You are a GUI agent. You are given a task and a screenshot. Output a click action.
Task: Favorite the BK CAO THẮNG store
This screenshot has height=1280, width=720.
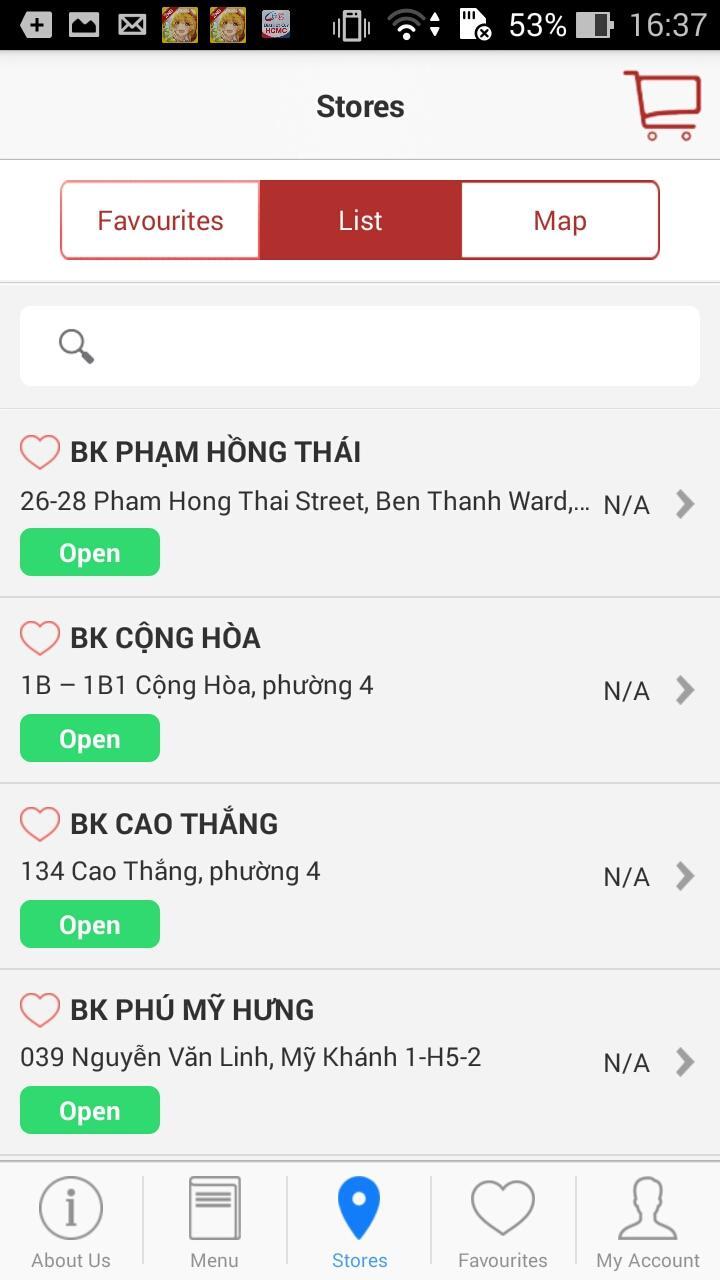40,824
